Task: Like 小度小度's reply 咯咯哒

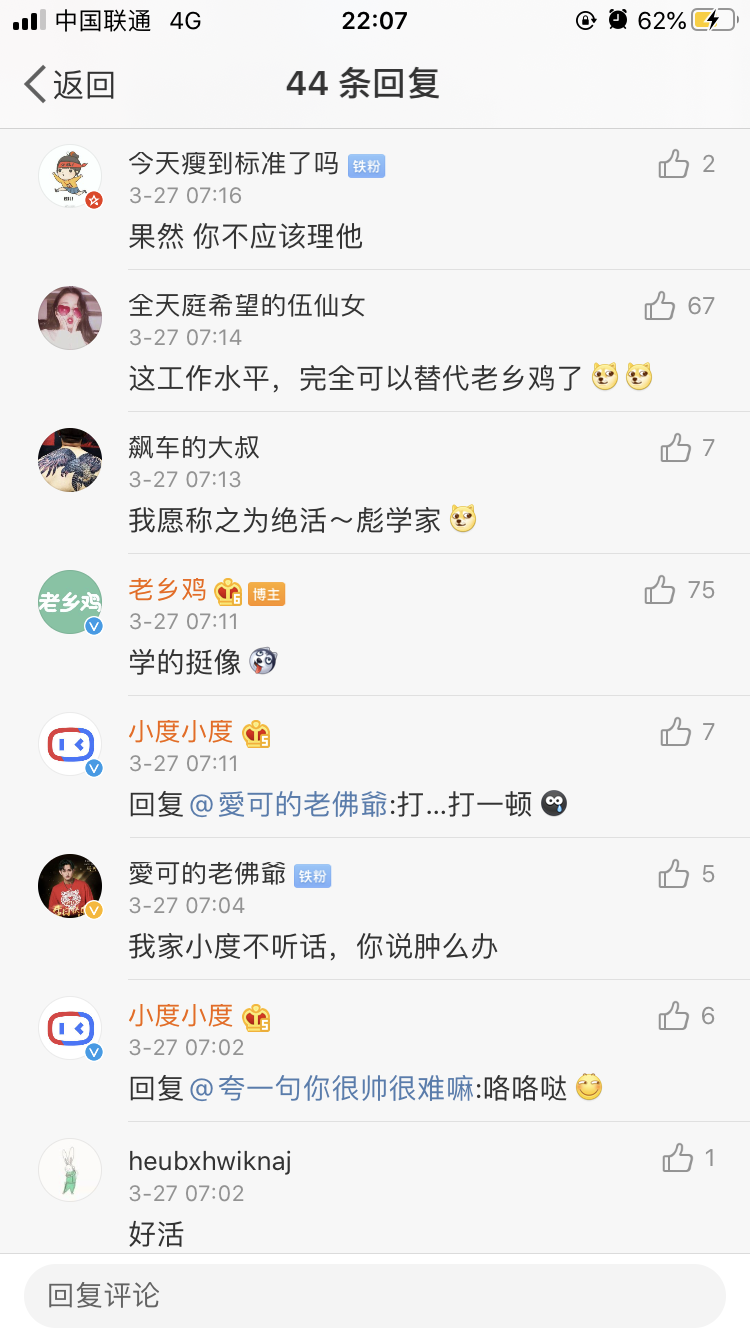Action: [675, 1016]
